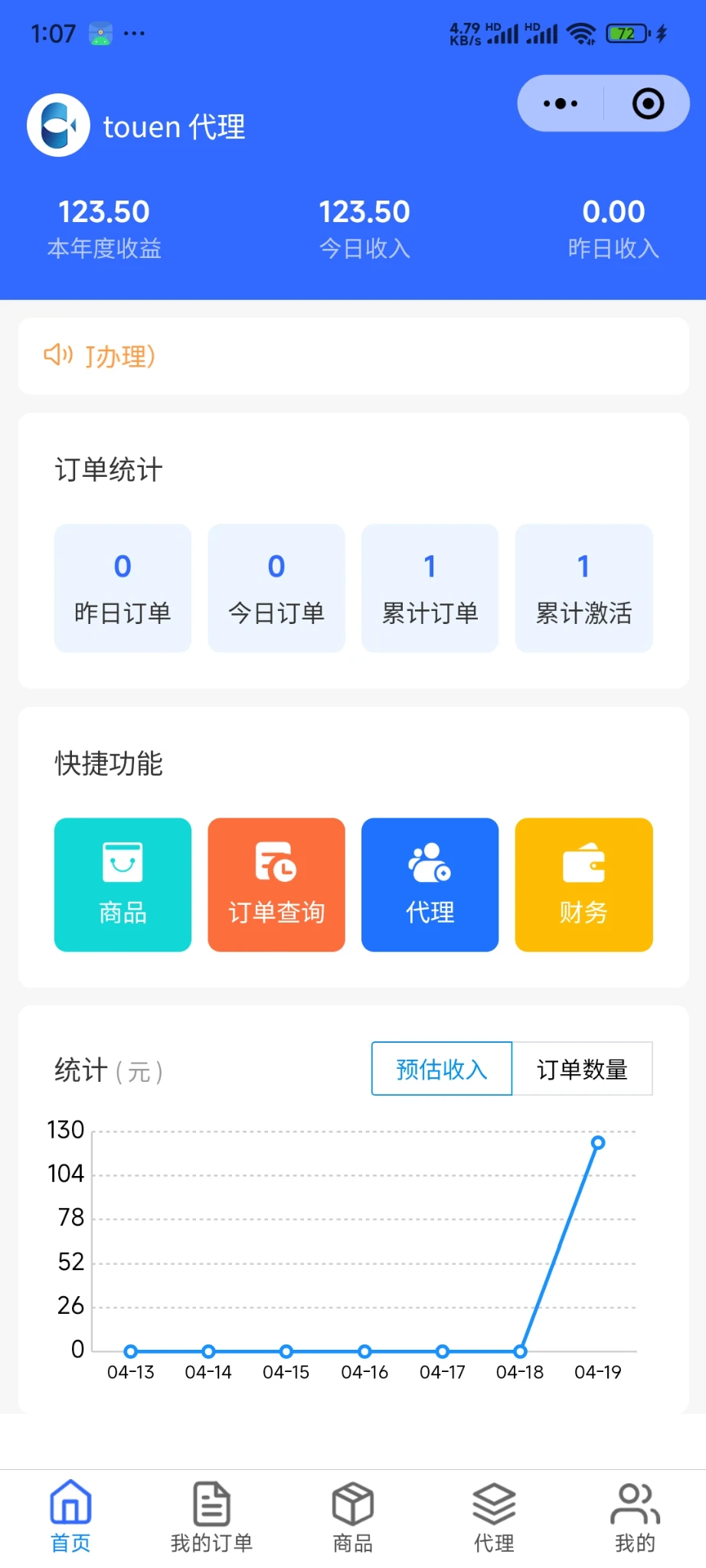View 今日订单 statistics card
The height and width of the screenshot is (1568, 706).
[x=276, y=588]
